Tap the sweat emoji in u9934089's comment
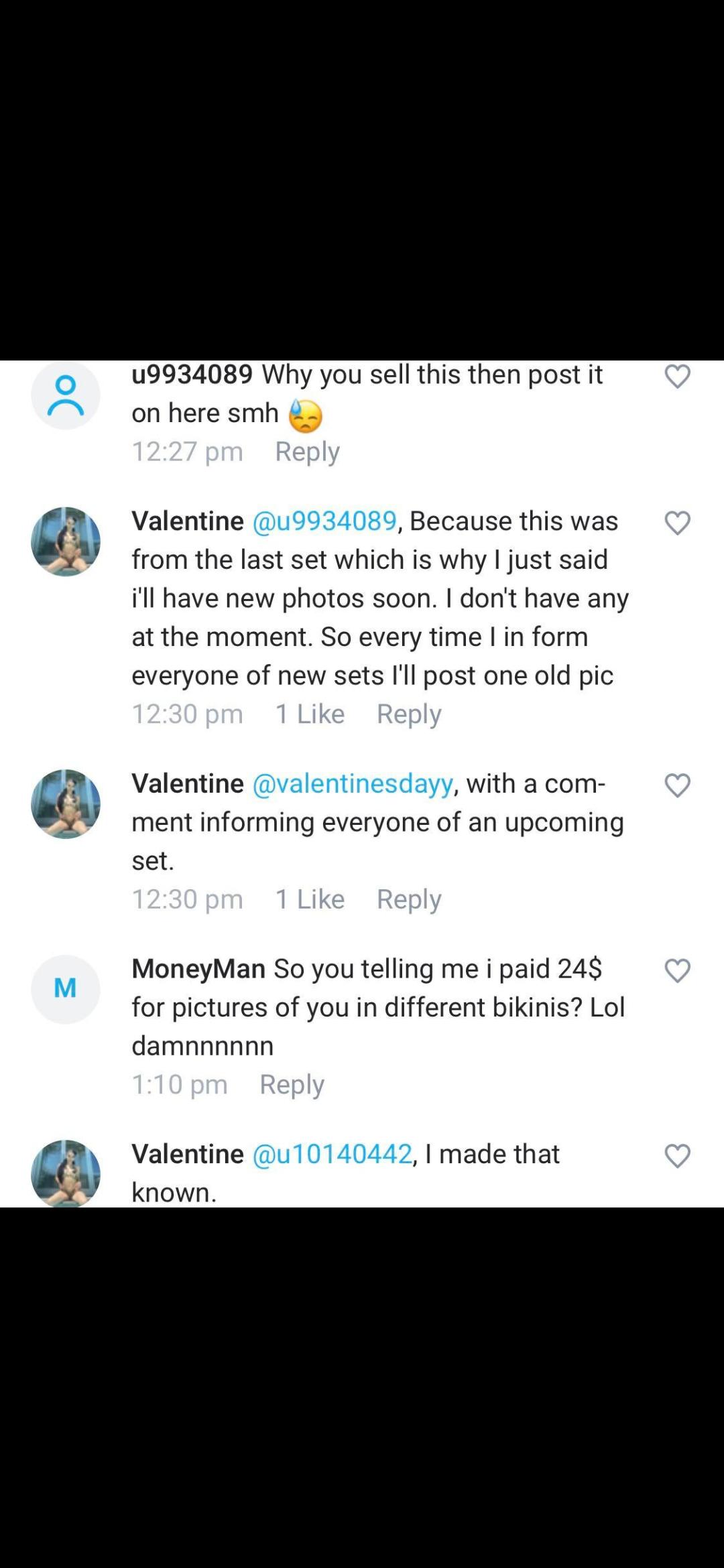Image resolution: width=724 pixels, height=1568 pixels. (x=305, y=415)
